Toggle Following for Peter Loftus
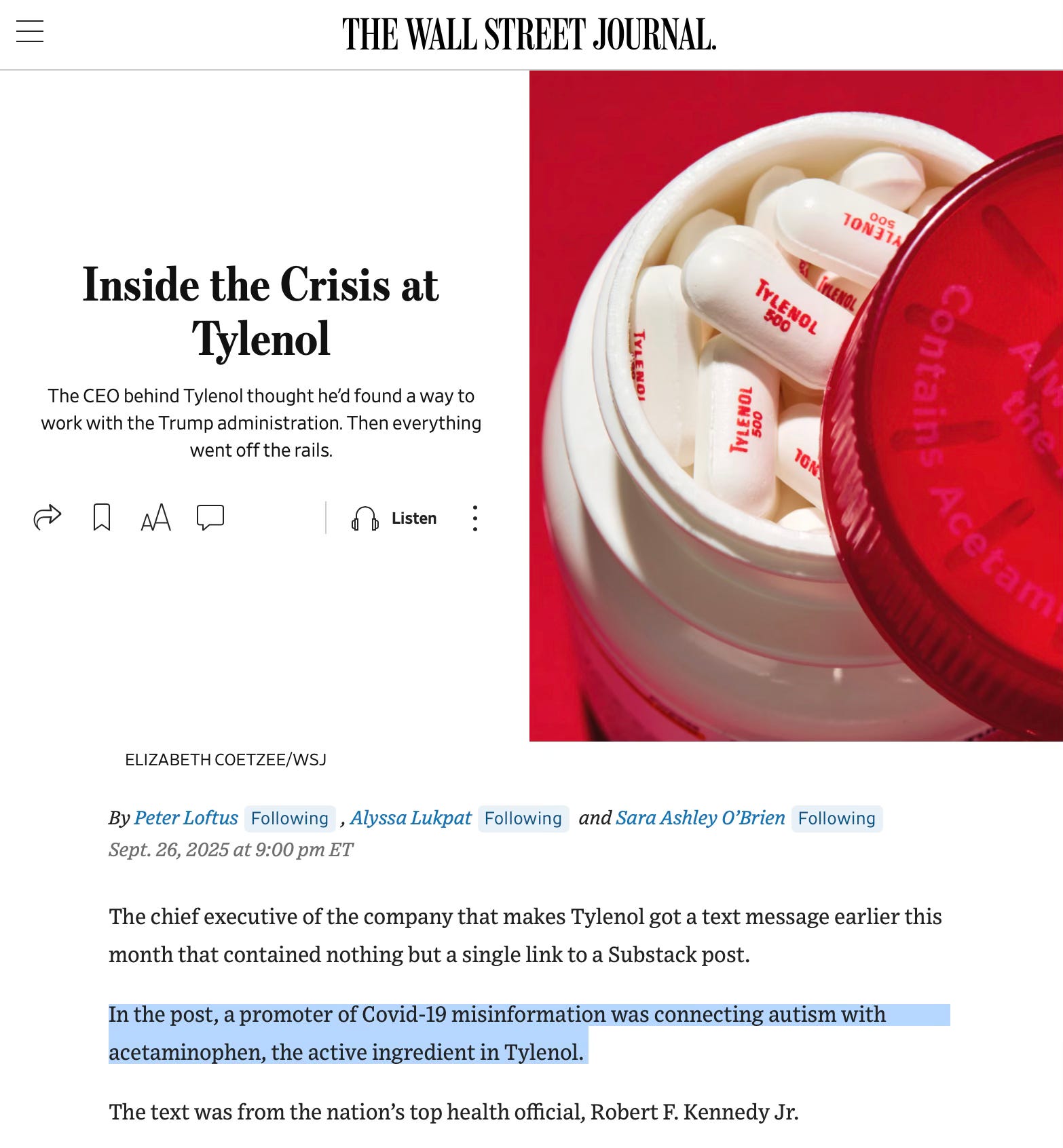Image resolution: width=1063 pixels, height=1148 pixels. coord(290,818)
